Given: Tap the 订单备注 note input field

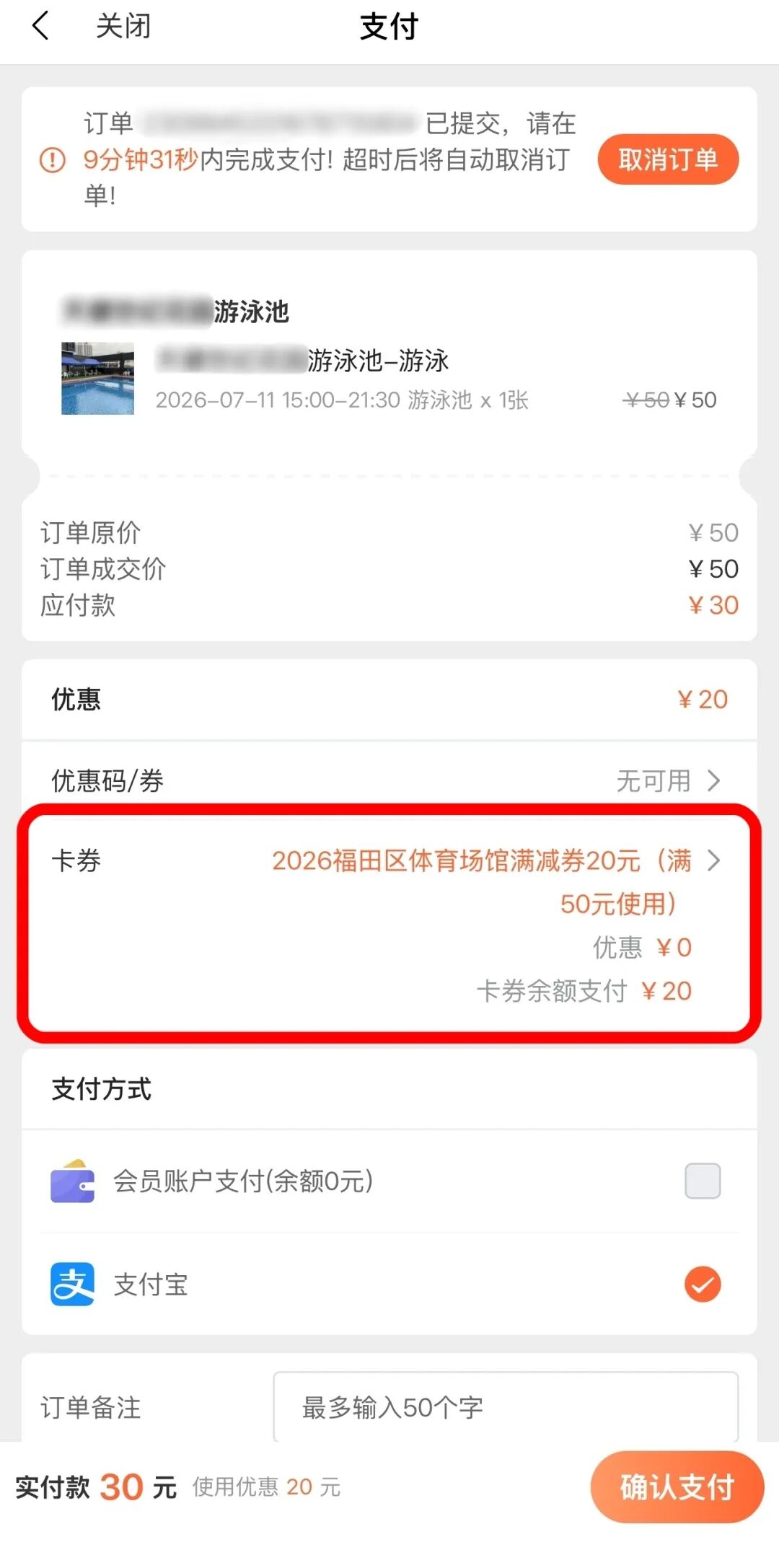Looking at the screenshot, I should (506, 1407).
